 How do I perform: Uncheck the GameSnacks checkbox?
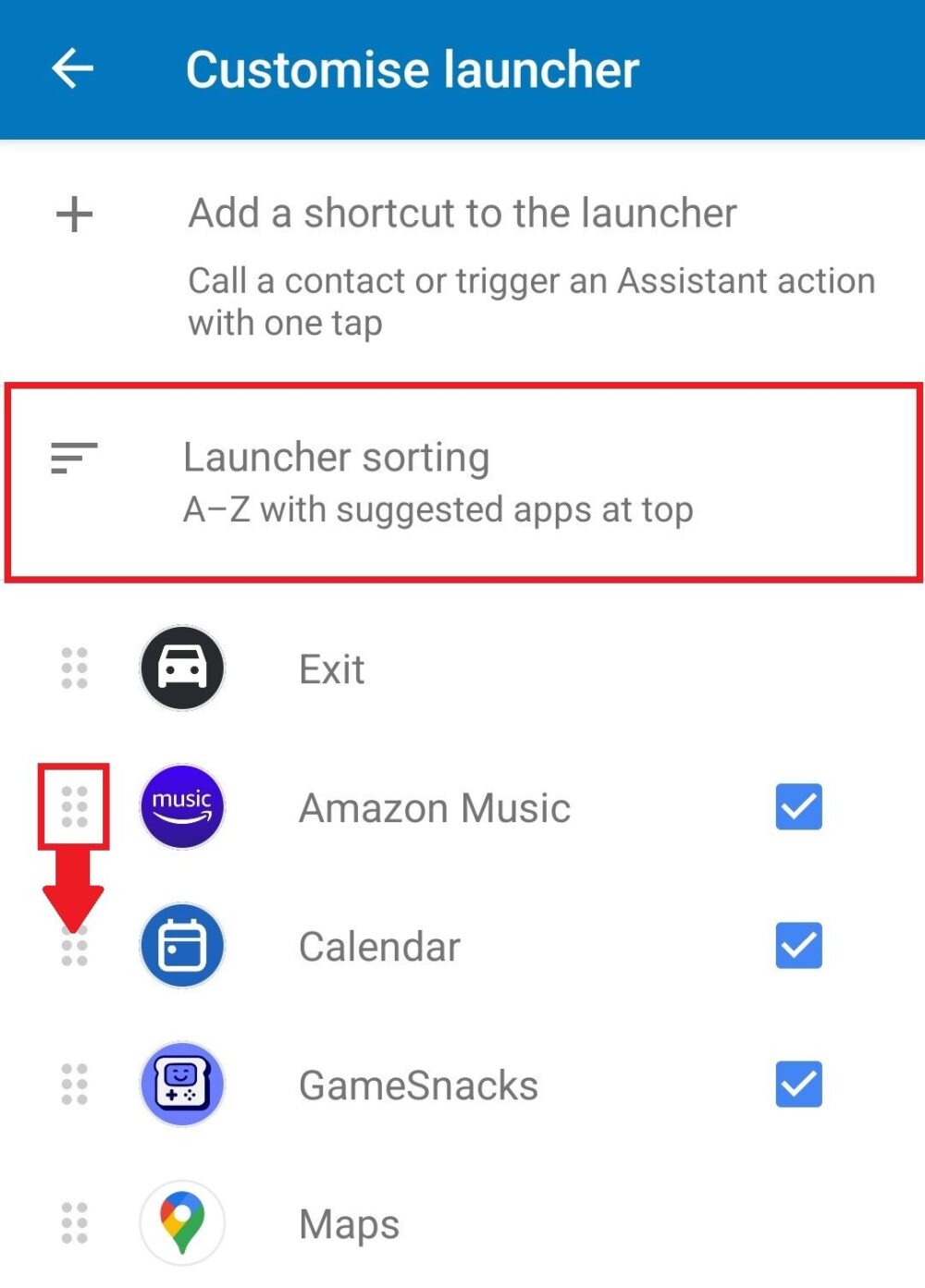click(x=798, y=1085)
